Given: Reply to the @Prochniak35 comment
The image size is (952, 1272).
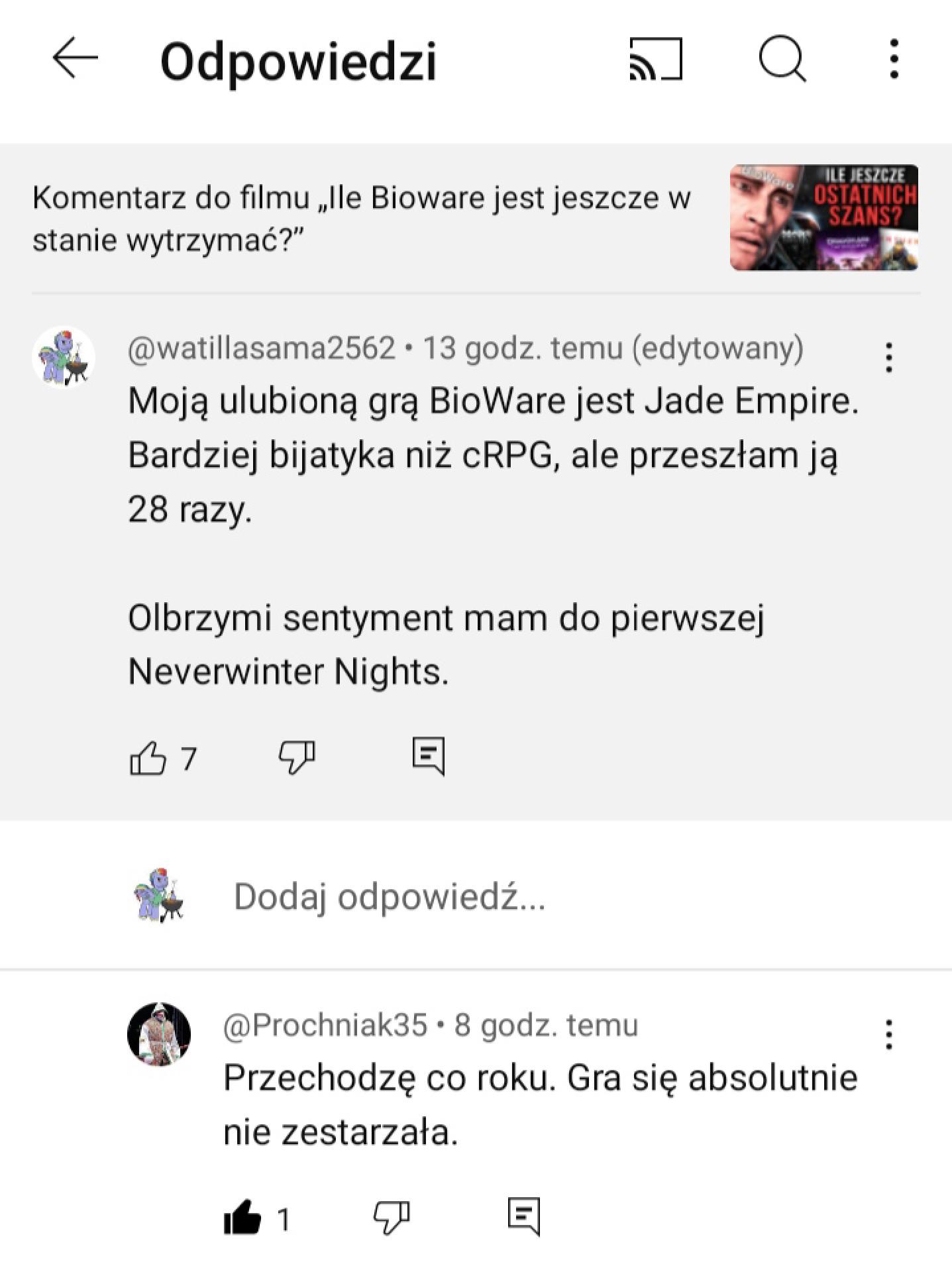Looking at the screenshot, I should coord(523,1216).
